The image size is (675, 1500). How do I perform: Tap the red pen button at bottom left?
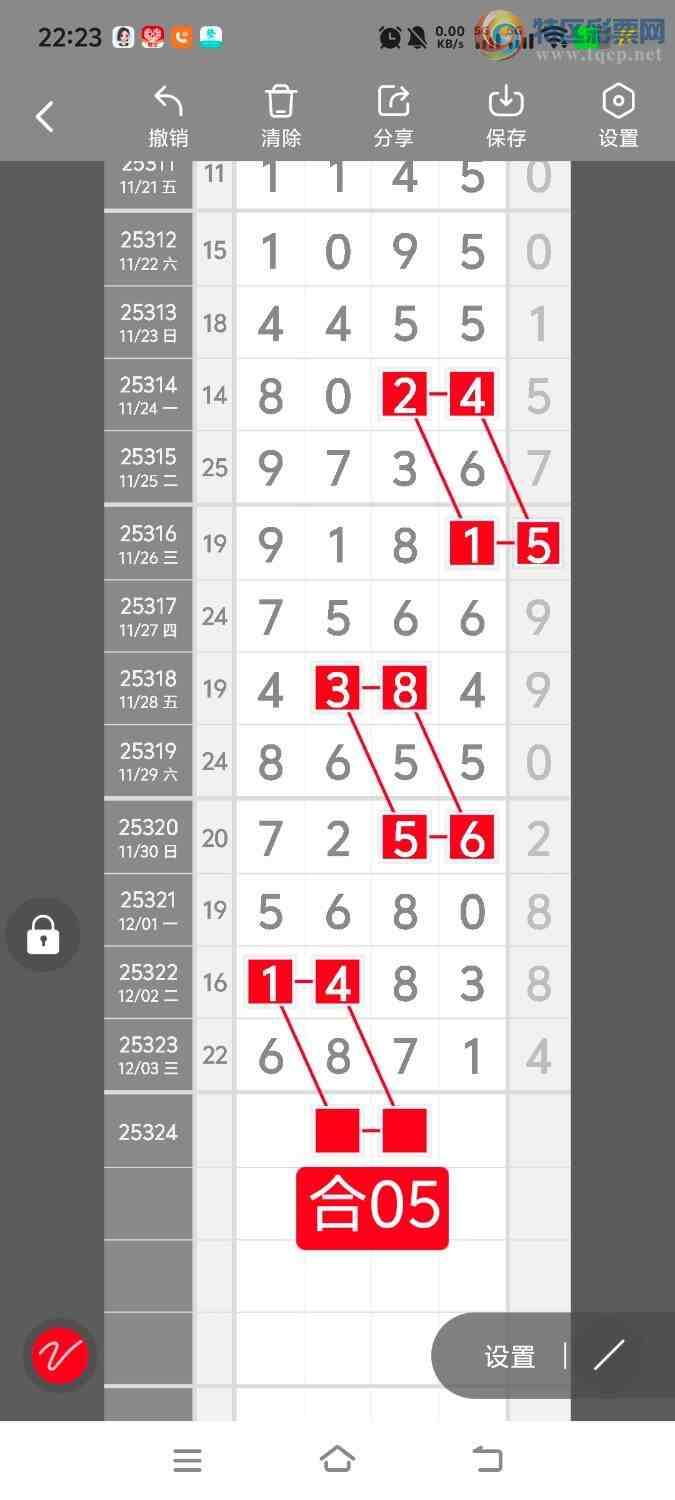click(60, 1356)
